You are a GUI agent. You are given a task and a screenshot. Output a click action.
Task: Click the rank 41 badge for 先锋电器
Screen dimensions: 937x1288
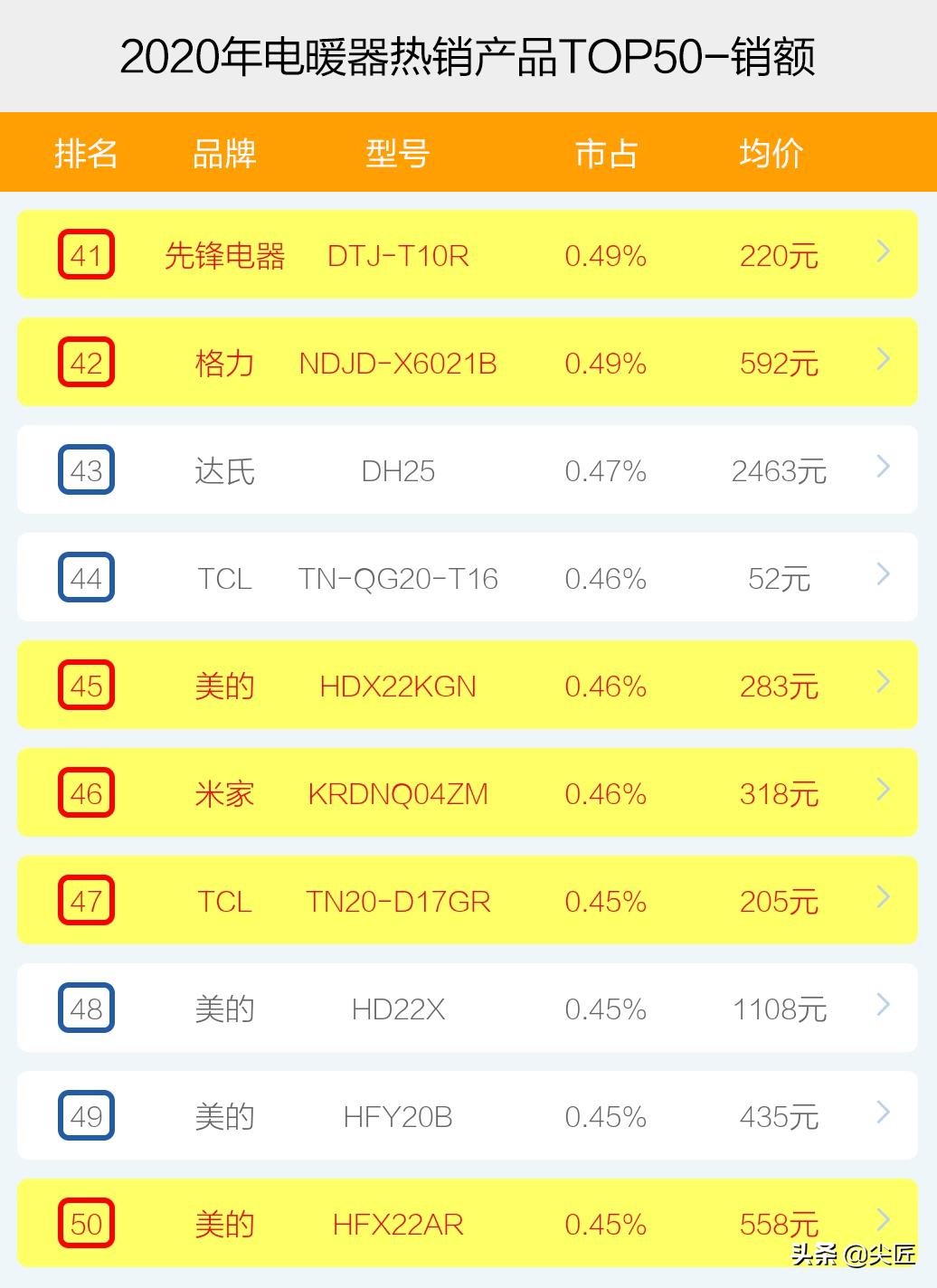click(x=86, y=255)
